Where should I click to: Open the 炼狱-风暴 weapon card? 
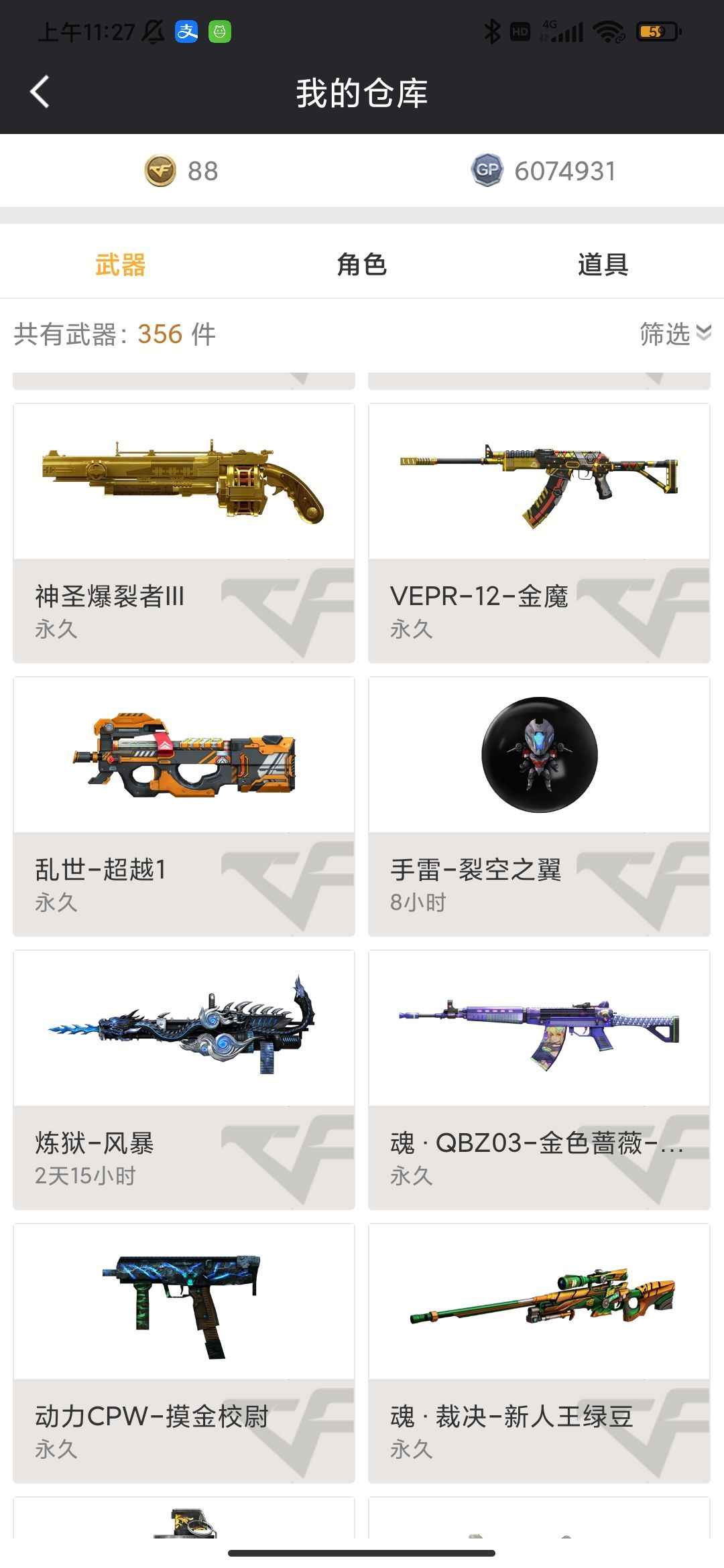tap(184, 1080)
